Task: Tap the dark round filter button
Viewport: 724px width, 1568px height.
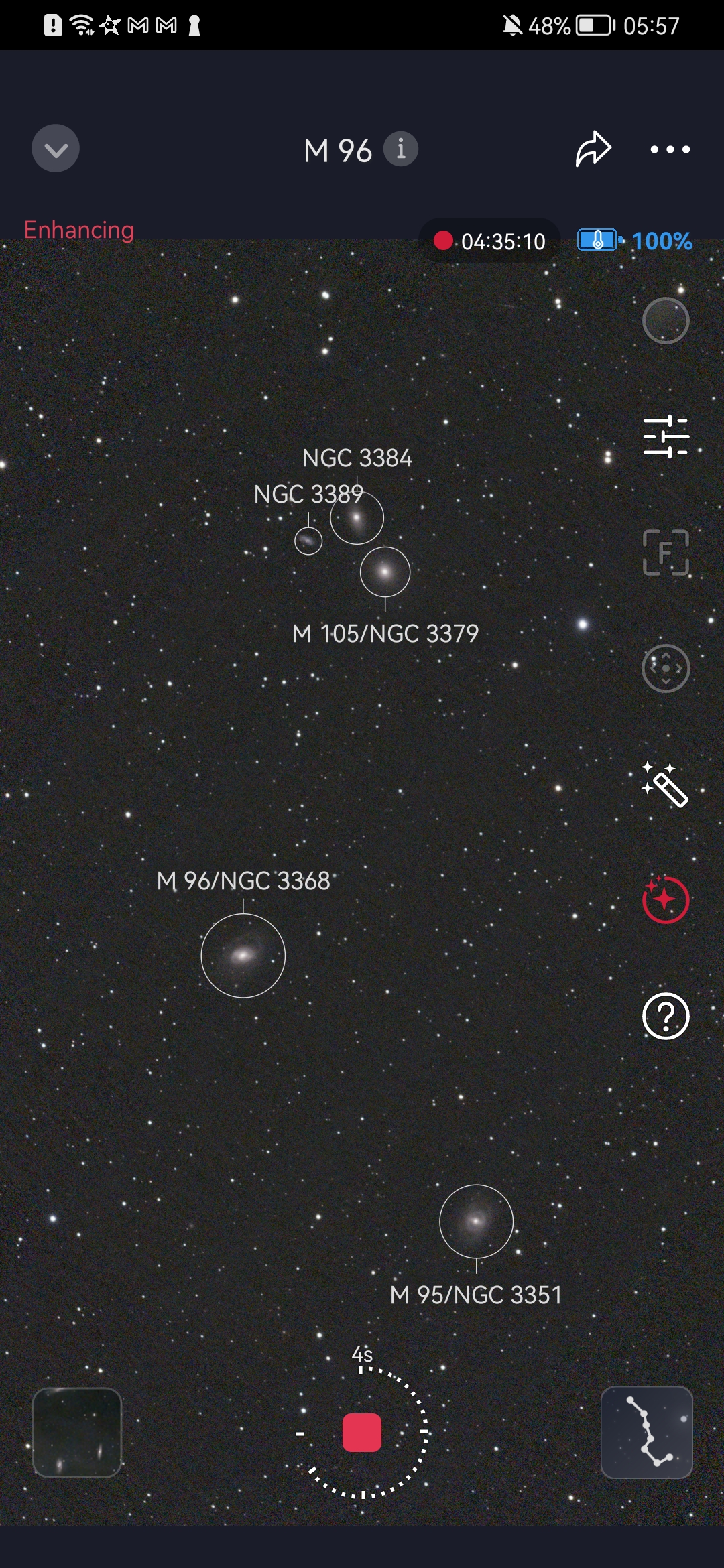Action: [x=666, y=321]
